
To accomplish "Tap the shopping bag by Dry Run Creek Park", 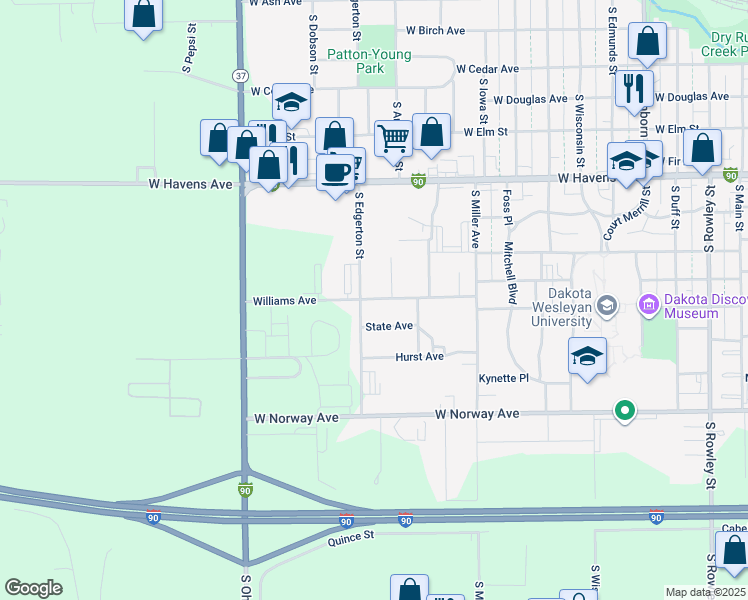I will [648, 43].
